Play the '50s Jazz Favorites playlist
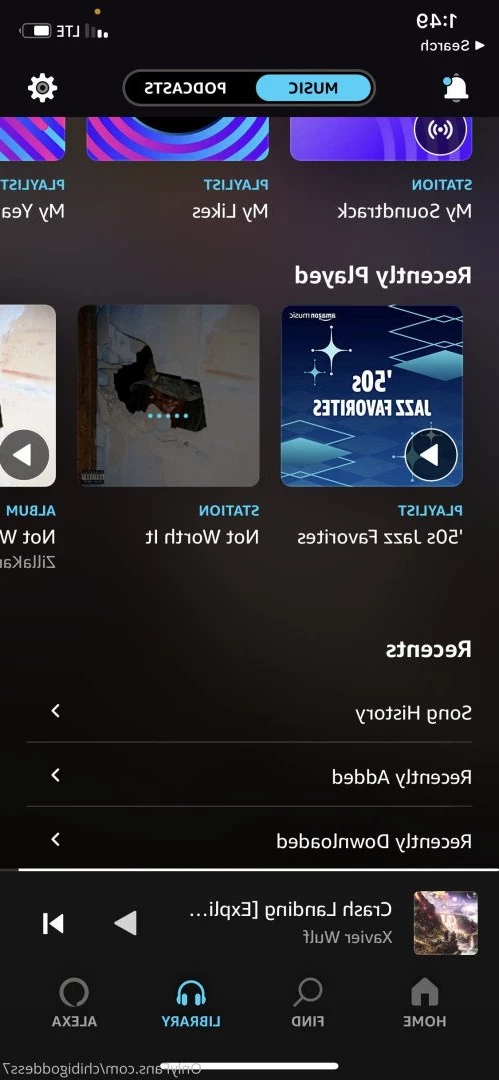 431,455
